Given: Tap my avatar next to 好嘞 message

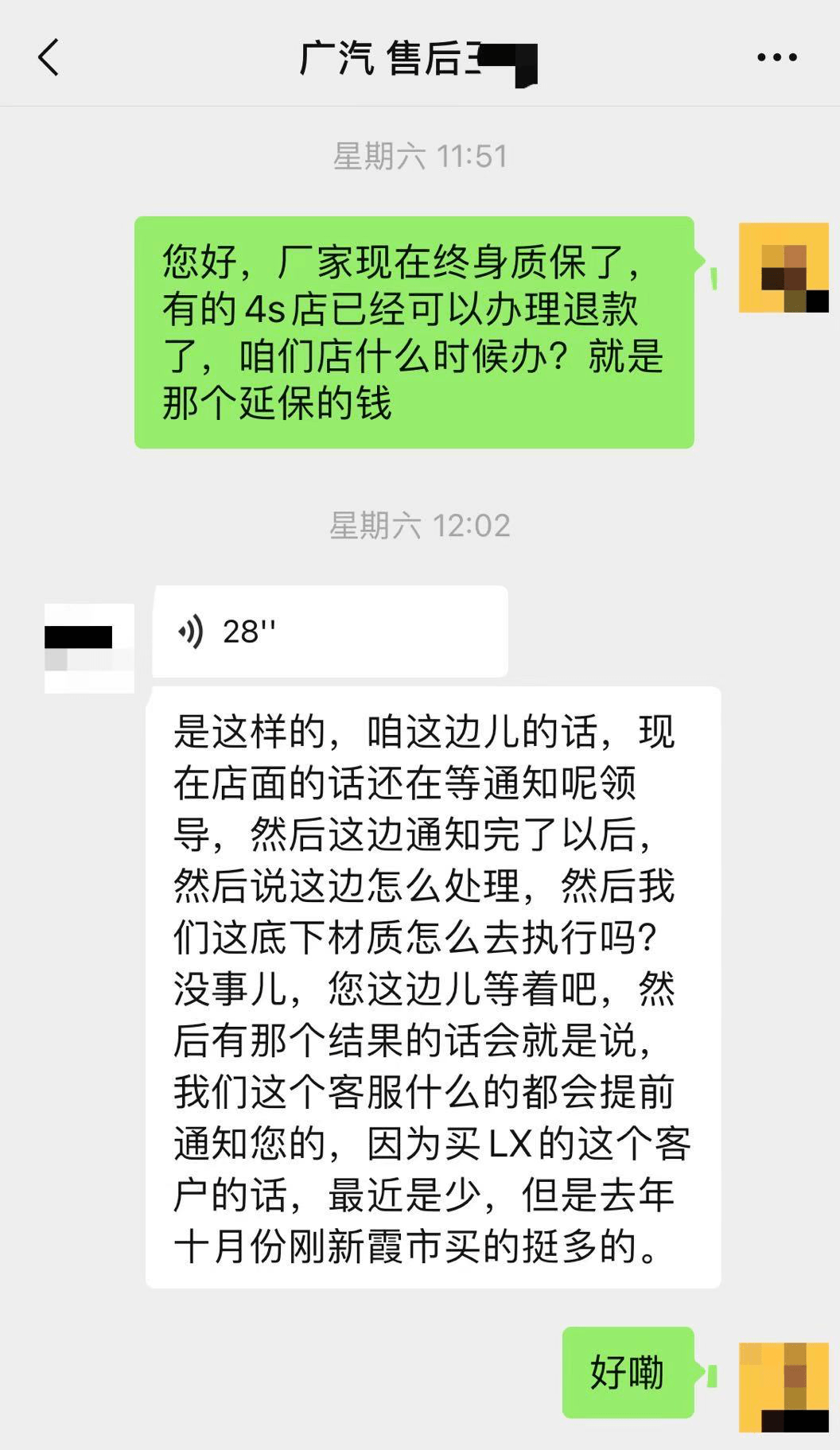Looking at the screenshot, I should point(784,1387).
